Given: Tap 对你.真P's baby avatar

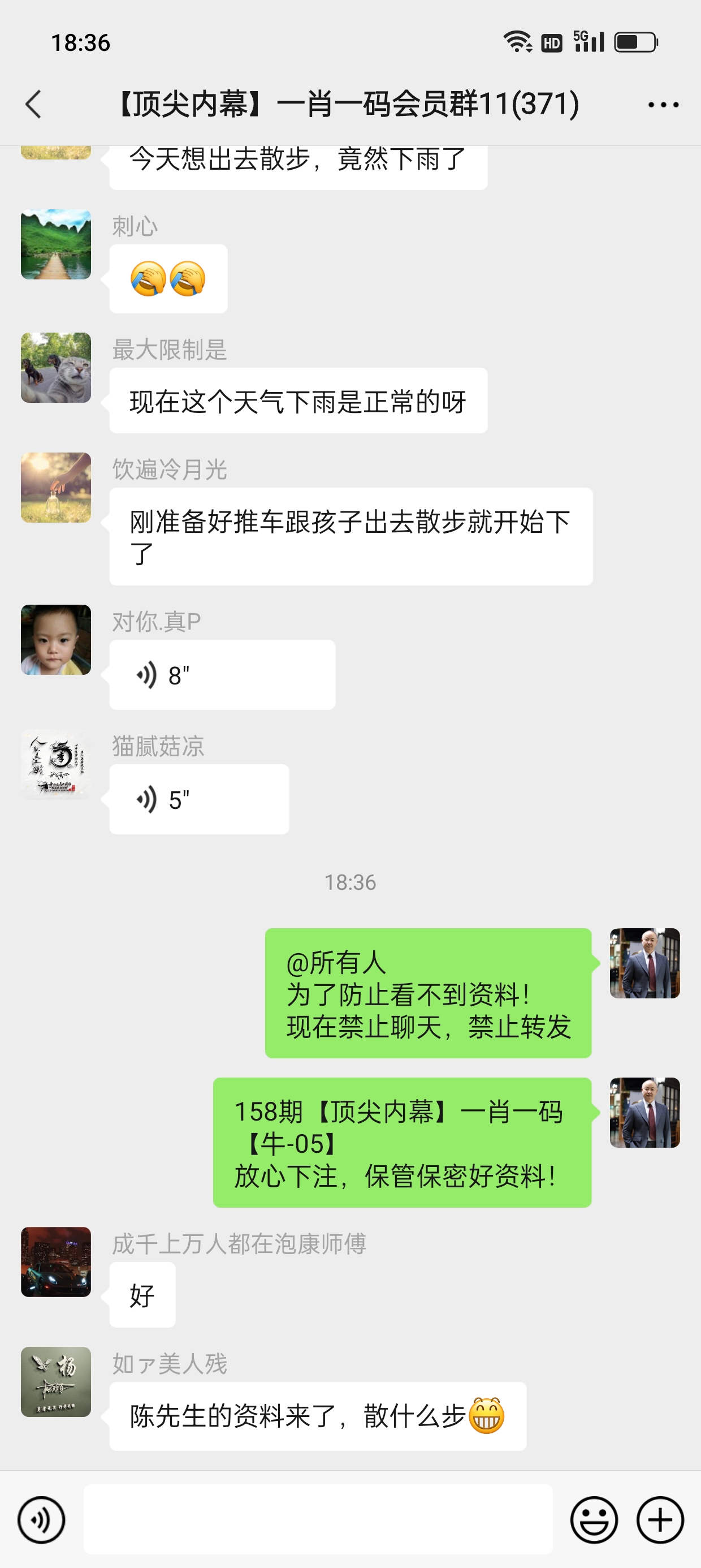Looking at the screenshot, I should click(x=56, y=640).
